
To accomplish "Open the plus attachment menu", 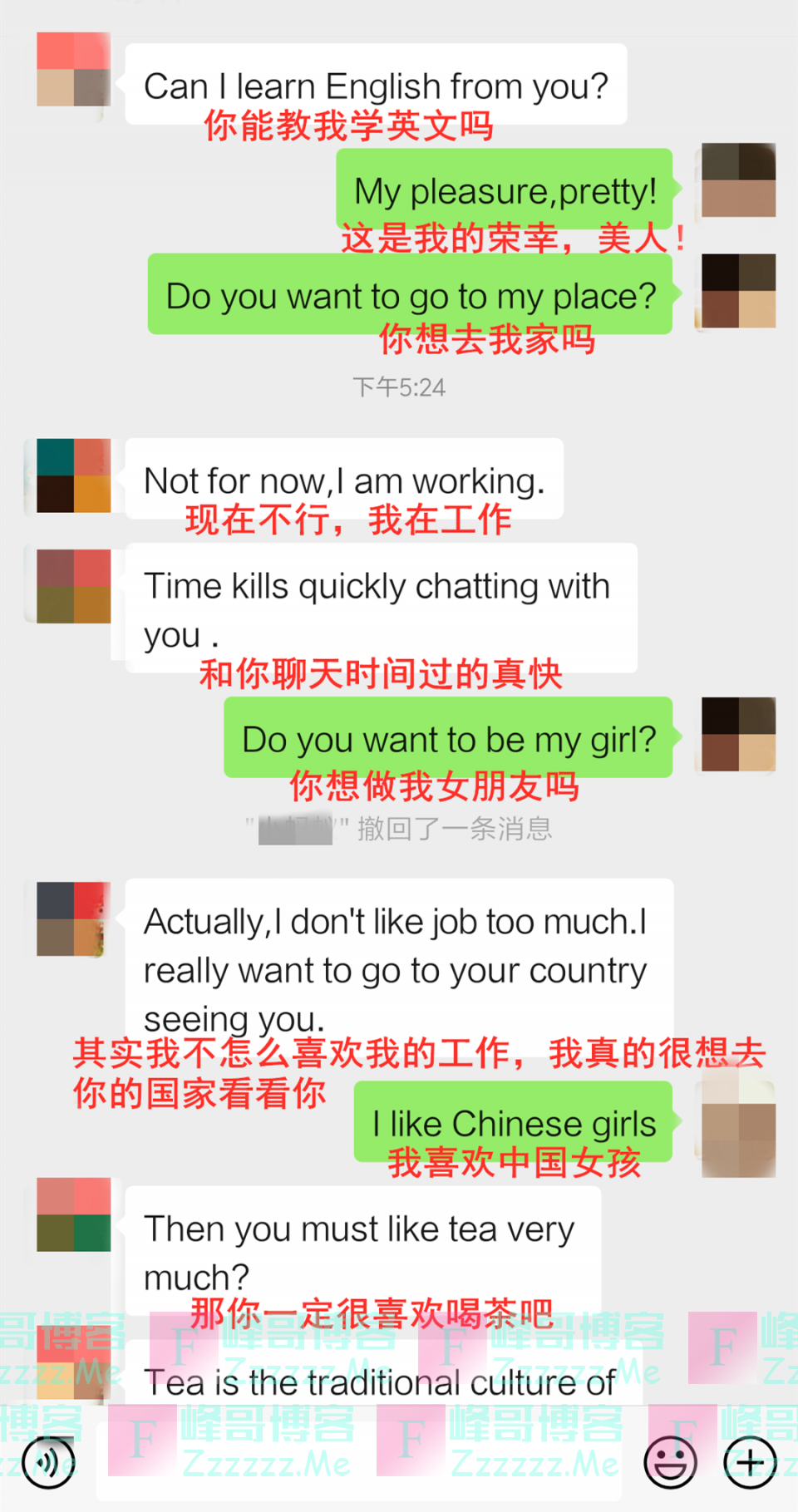I will coord(750,1461).
